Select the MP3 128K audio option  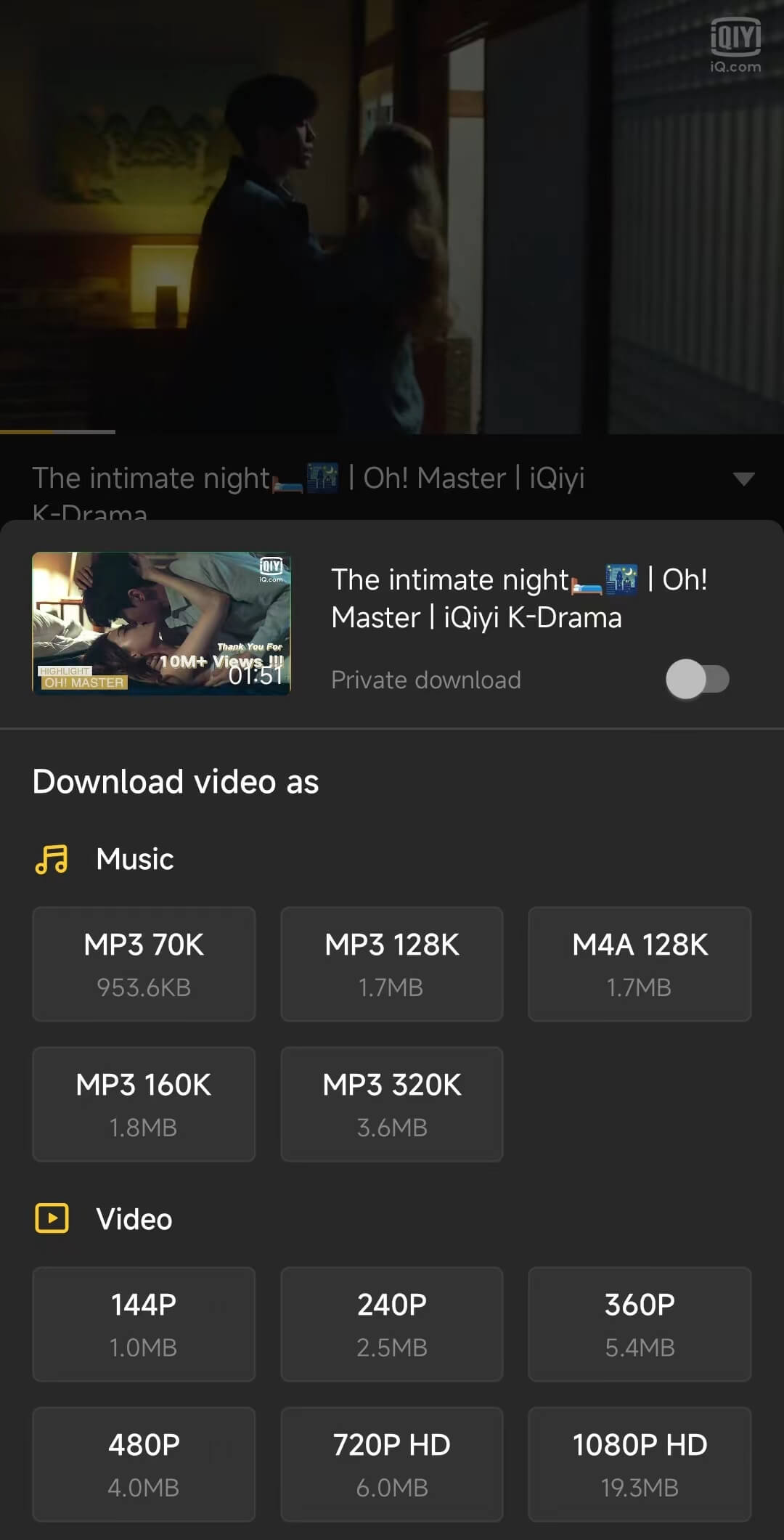[x=391, y=964]
